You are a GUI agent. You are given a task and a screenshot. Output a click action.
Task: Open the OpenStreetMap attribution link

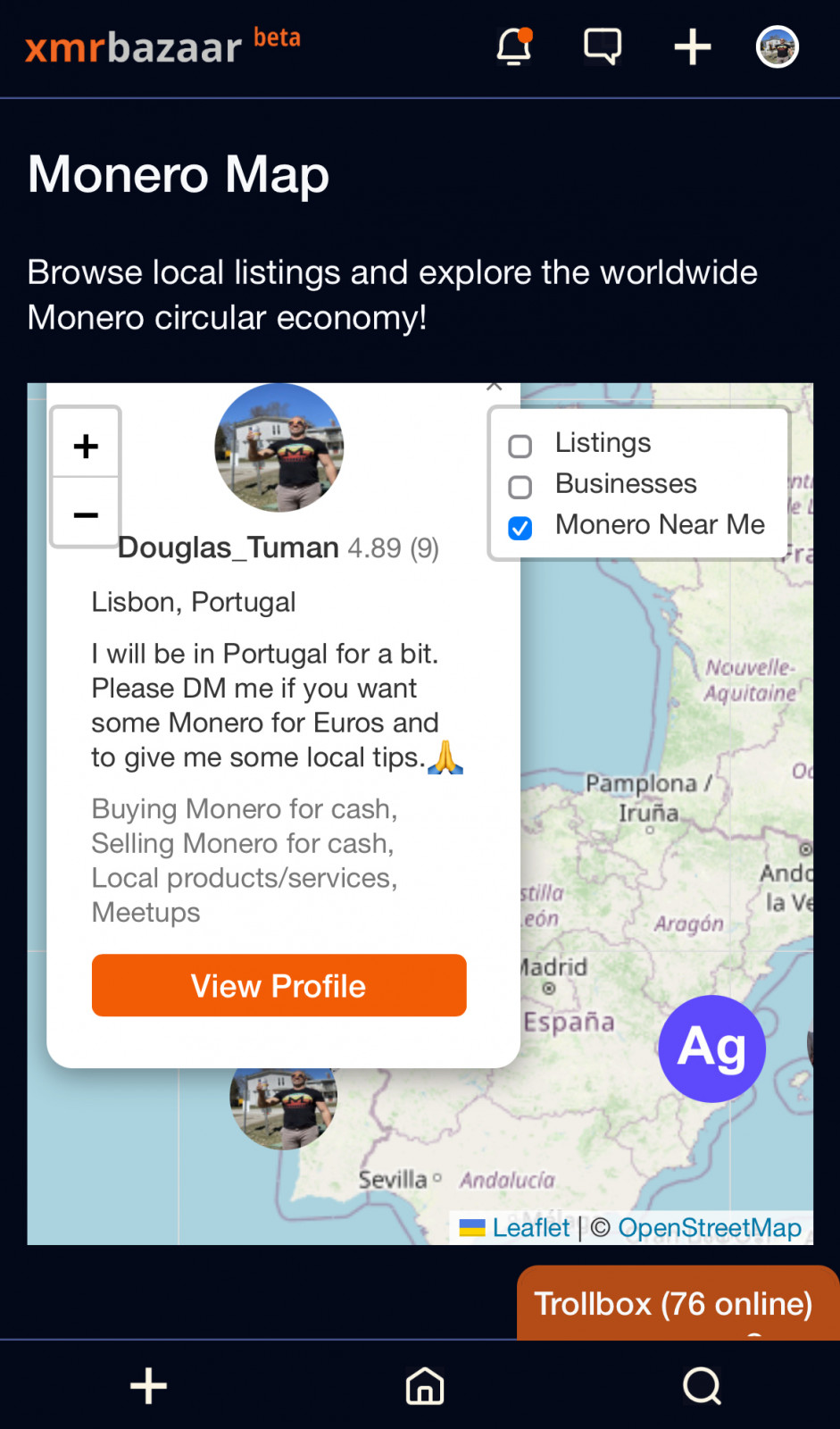(710, 1228)
